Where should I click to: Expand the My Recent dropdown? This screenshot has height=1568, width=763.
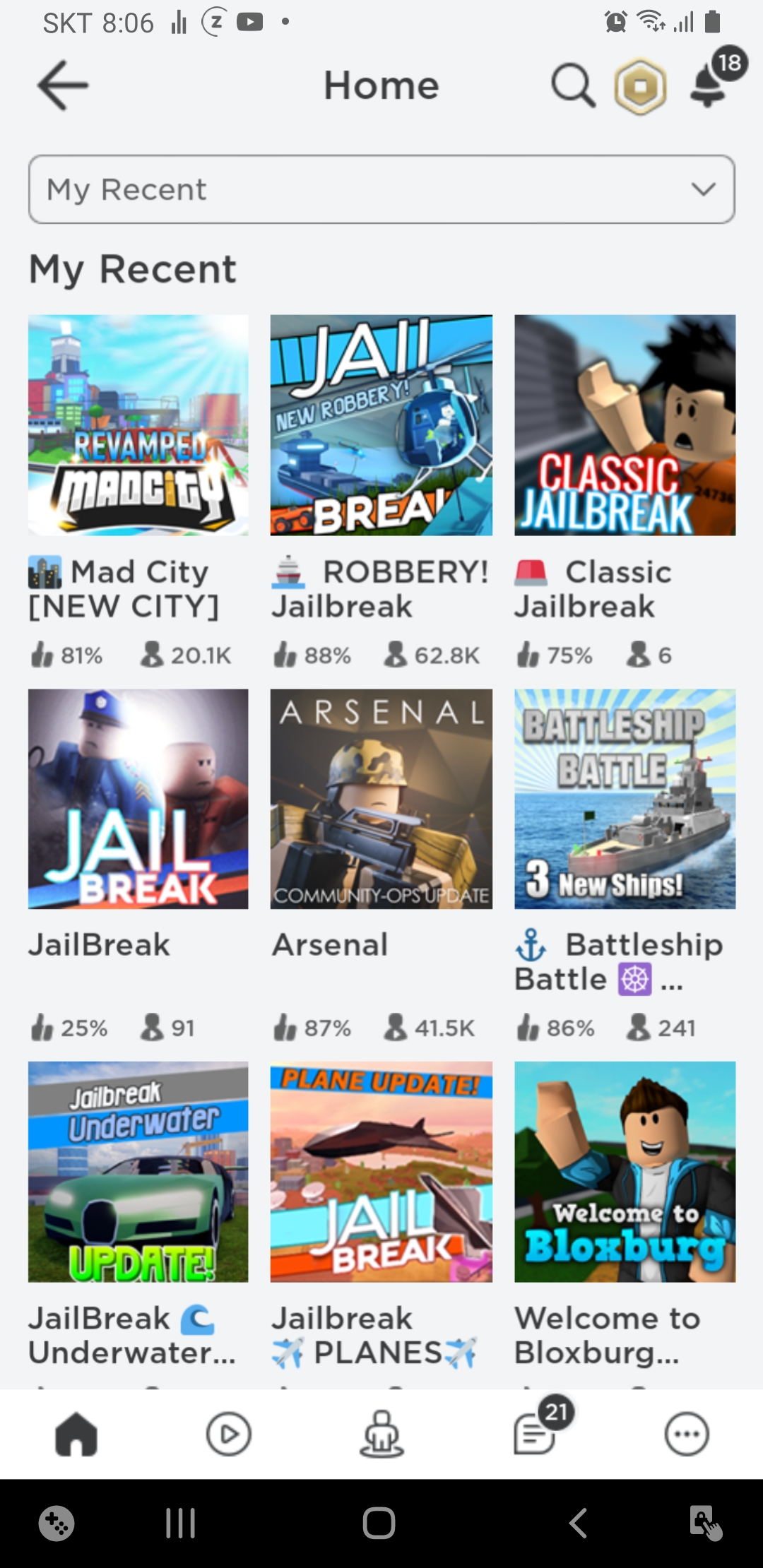[x=381, y=189]
